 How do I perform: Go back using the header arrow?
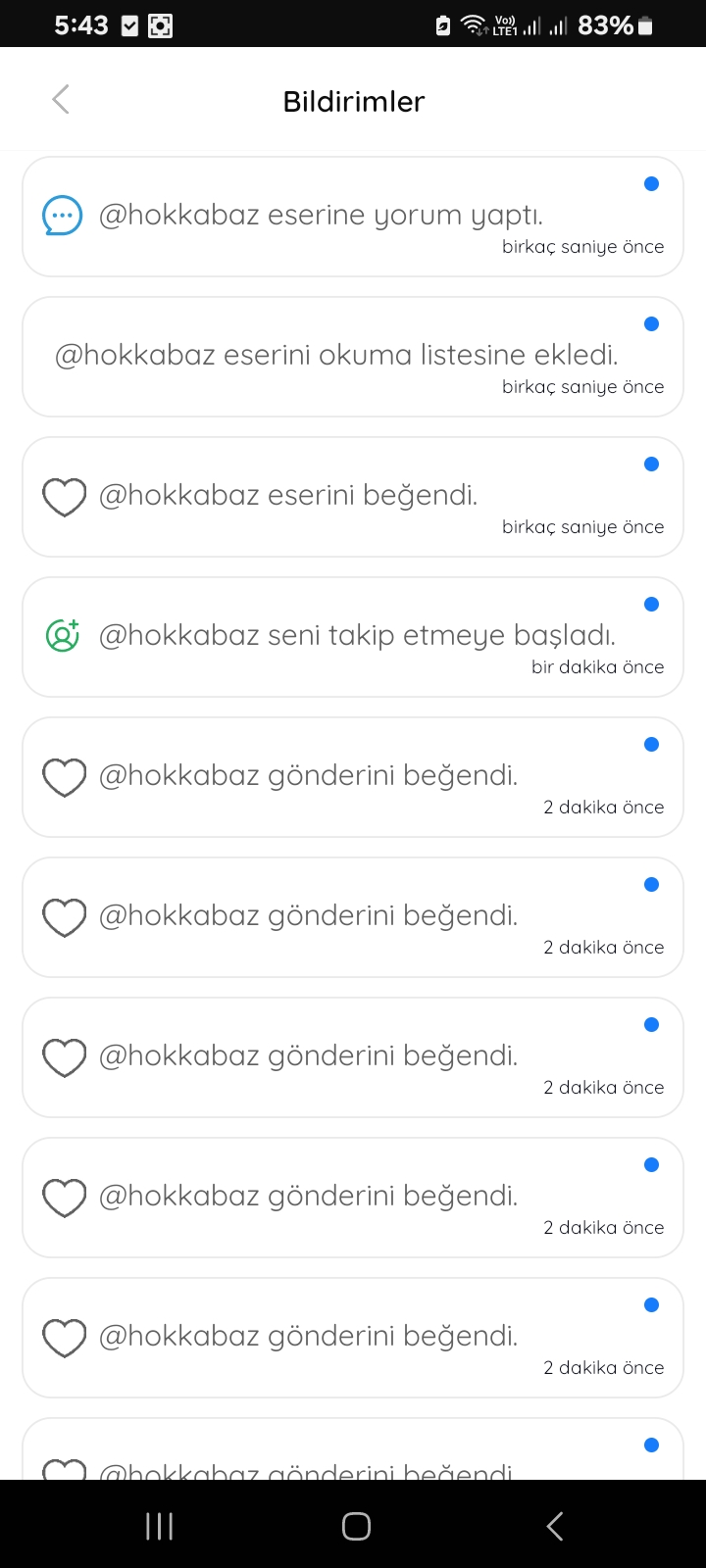click(x=61, y=99)
